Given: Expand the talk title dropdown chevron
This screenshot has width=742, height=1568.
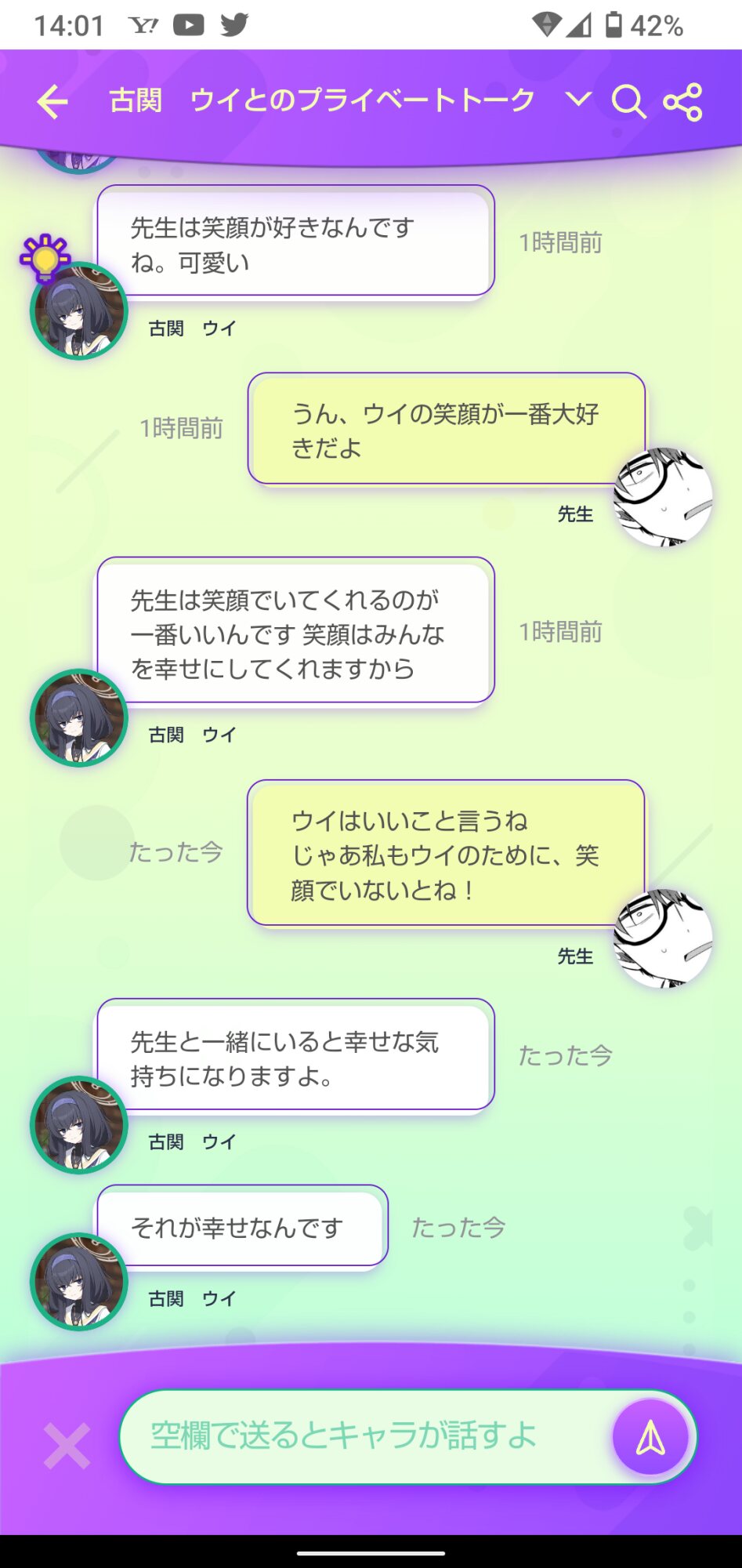Looking at the screenshot, I should (578, 100).
